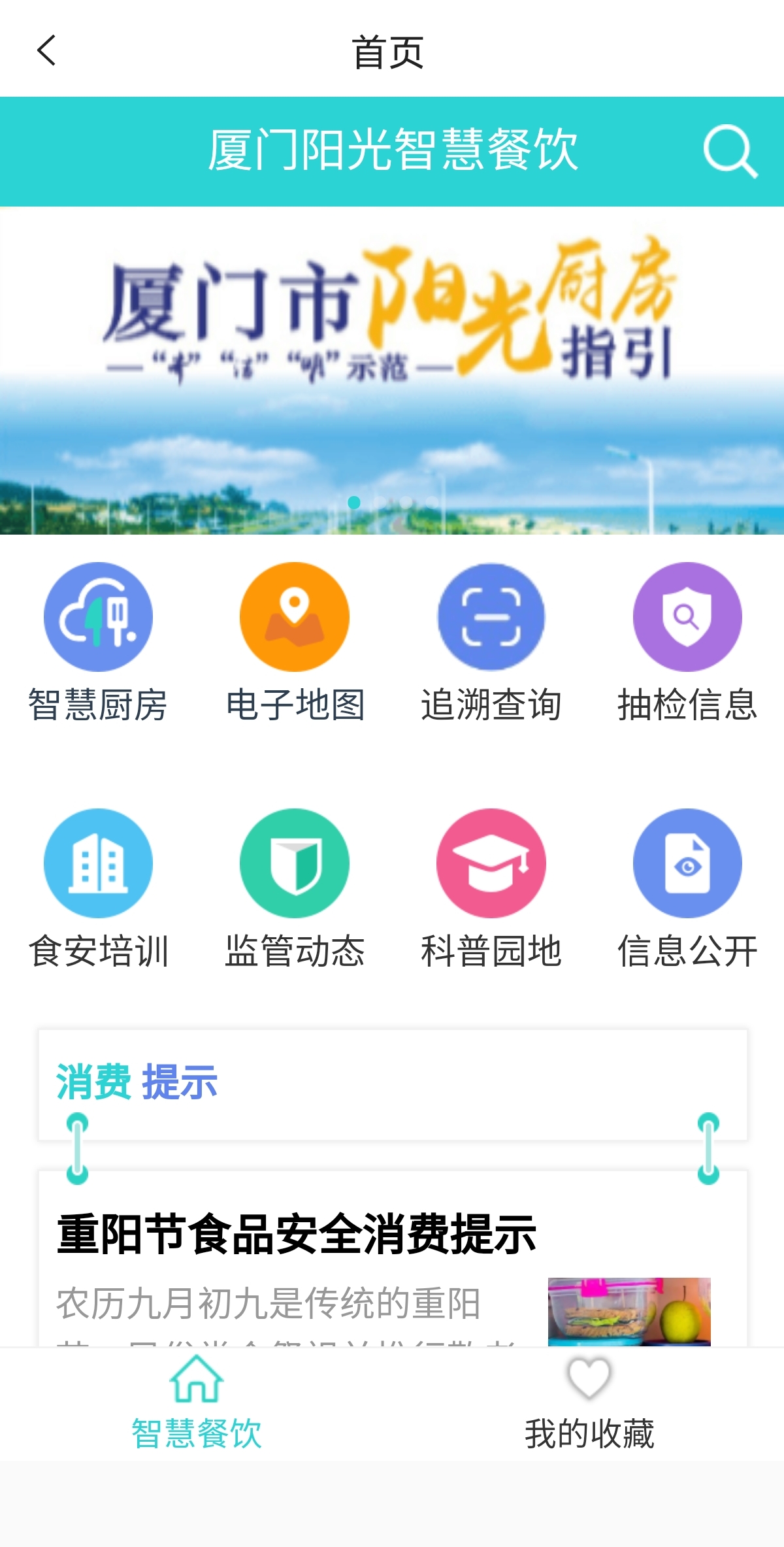The image size is (784, 1547).
Task: Open the 监管动态 green shield icon
Action: coord(294,863)
